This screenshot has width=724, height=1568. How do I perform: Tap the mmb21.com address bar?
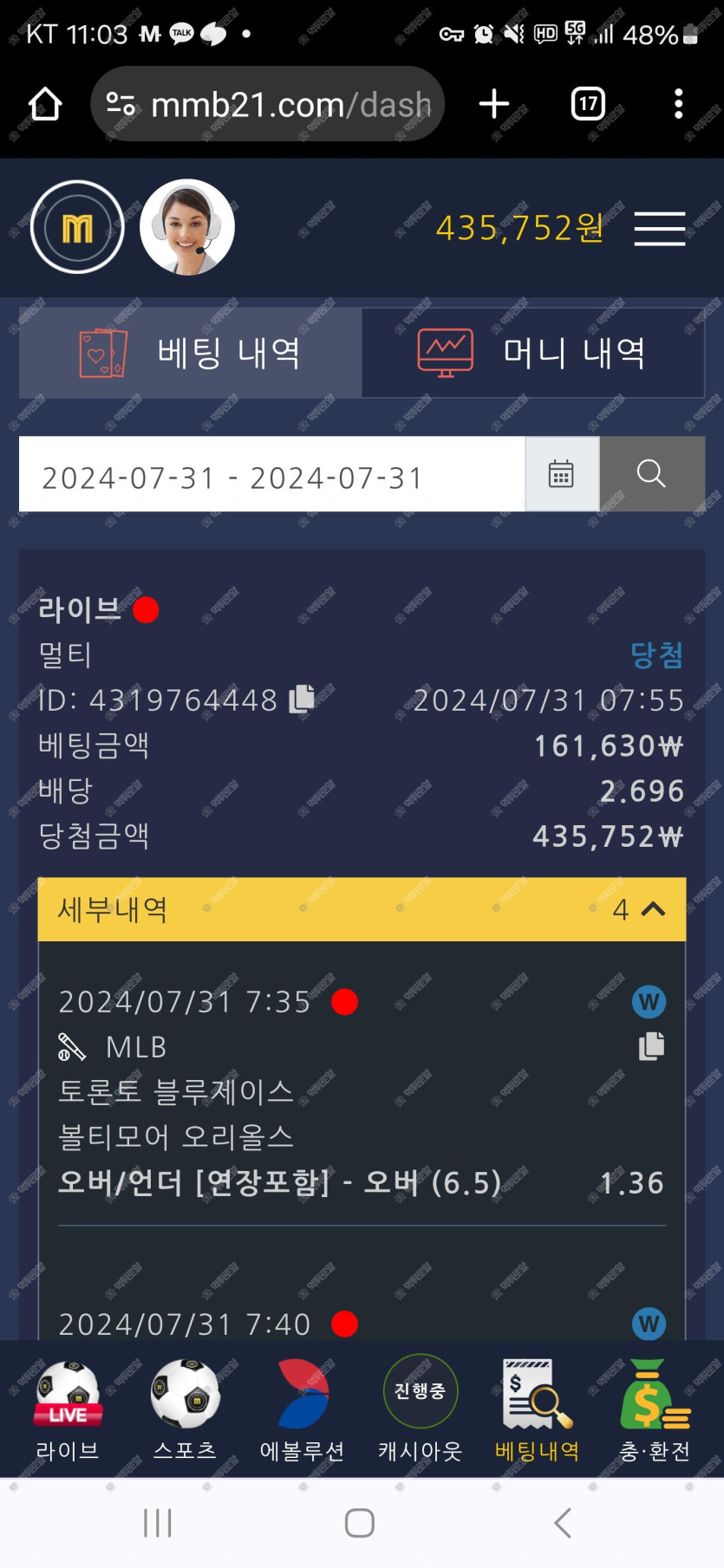coord(269,105)
